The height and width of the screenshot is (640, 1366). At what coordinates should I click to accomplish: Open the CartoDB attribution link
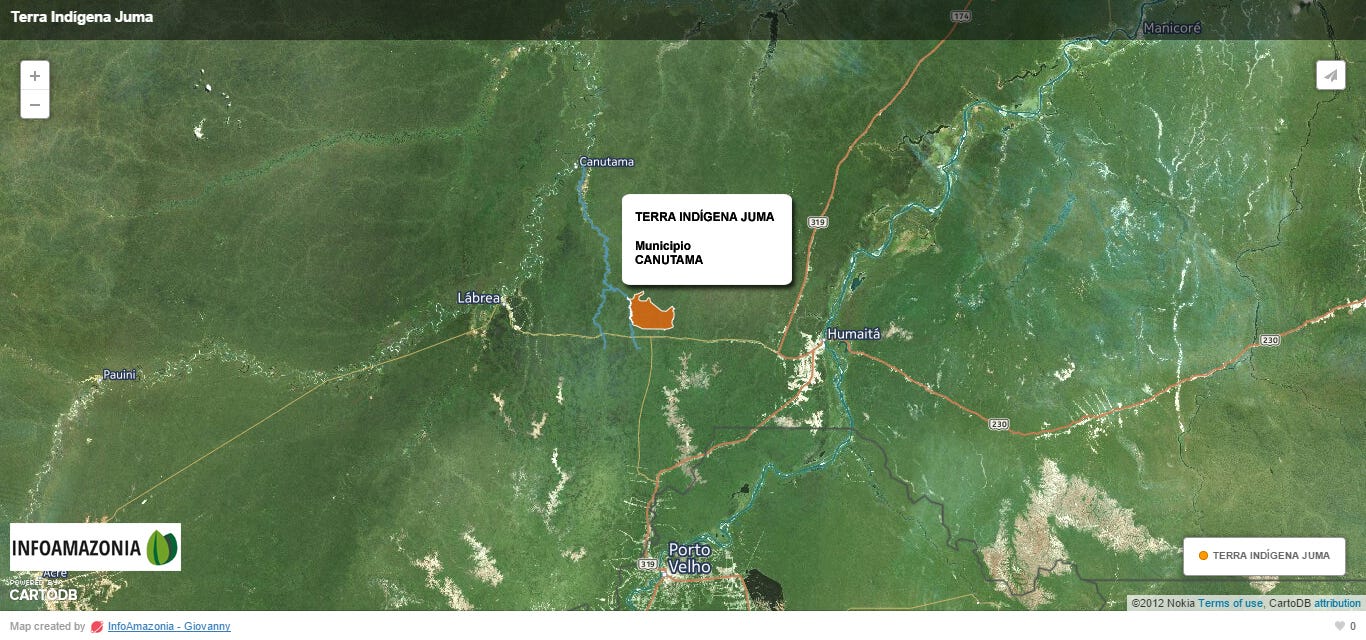point(1337,603)
